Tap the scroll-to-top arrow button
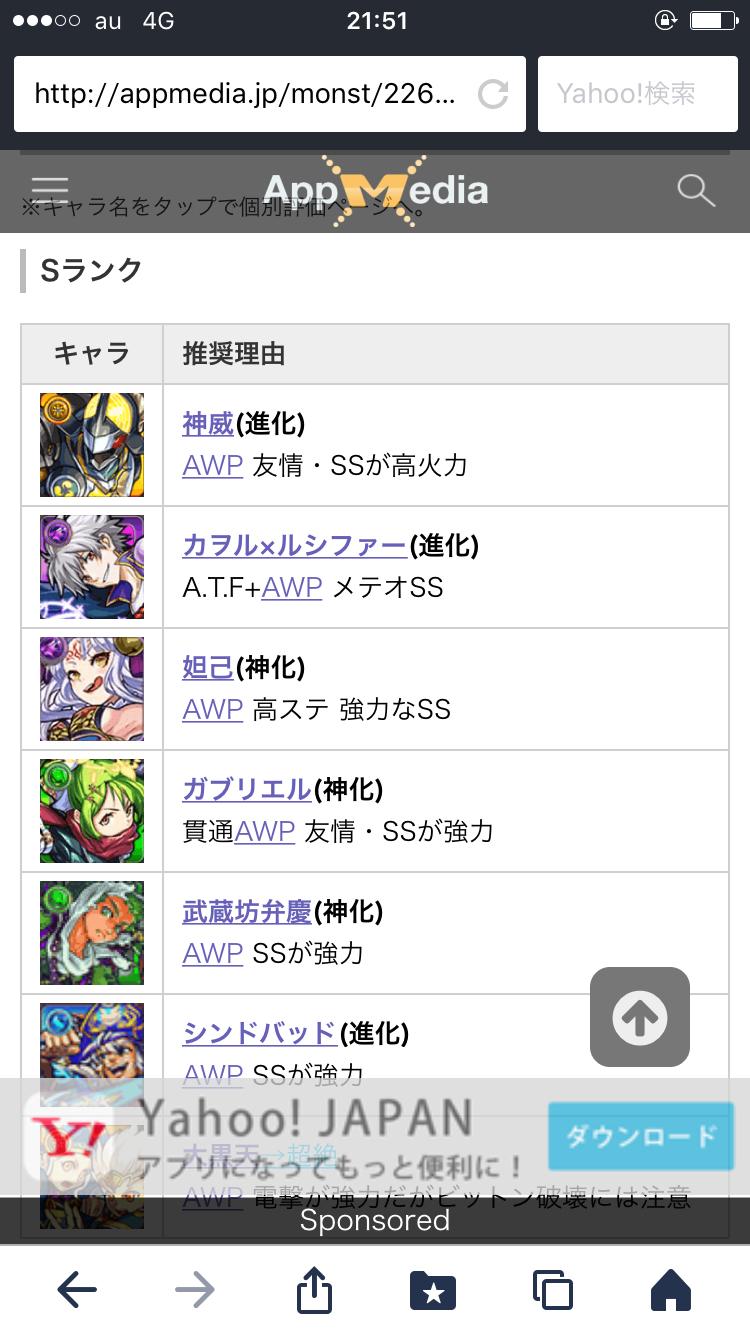750x1334 pixels. click(x=639, y=1018)
